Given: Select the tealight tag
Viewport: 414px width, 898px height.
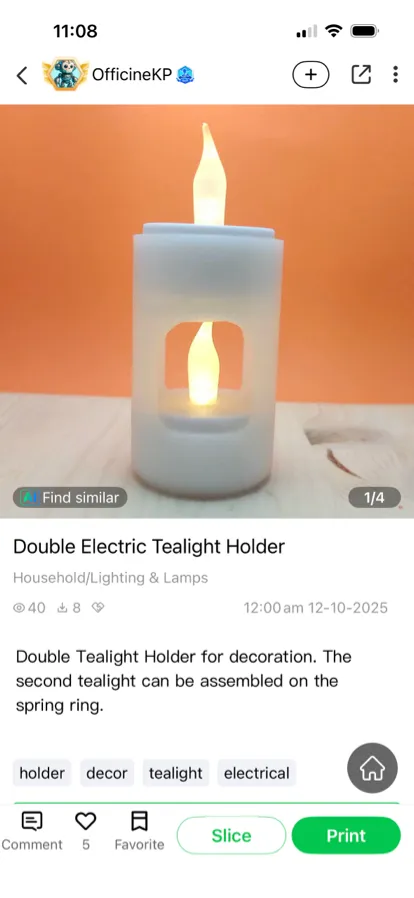Looking at the screenshot, I should pyautogui.click(x=176, y=773).
